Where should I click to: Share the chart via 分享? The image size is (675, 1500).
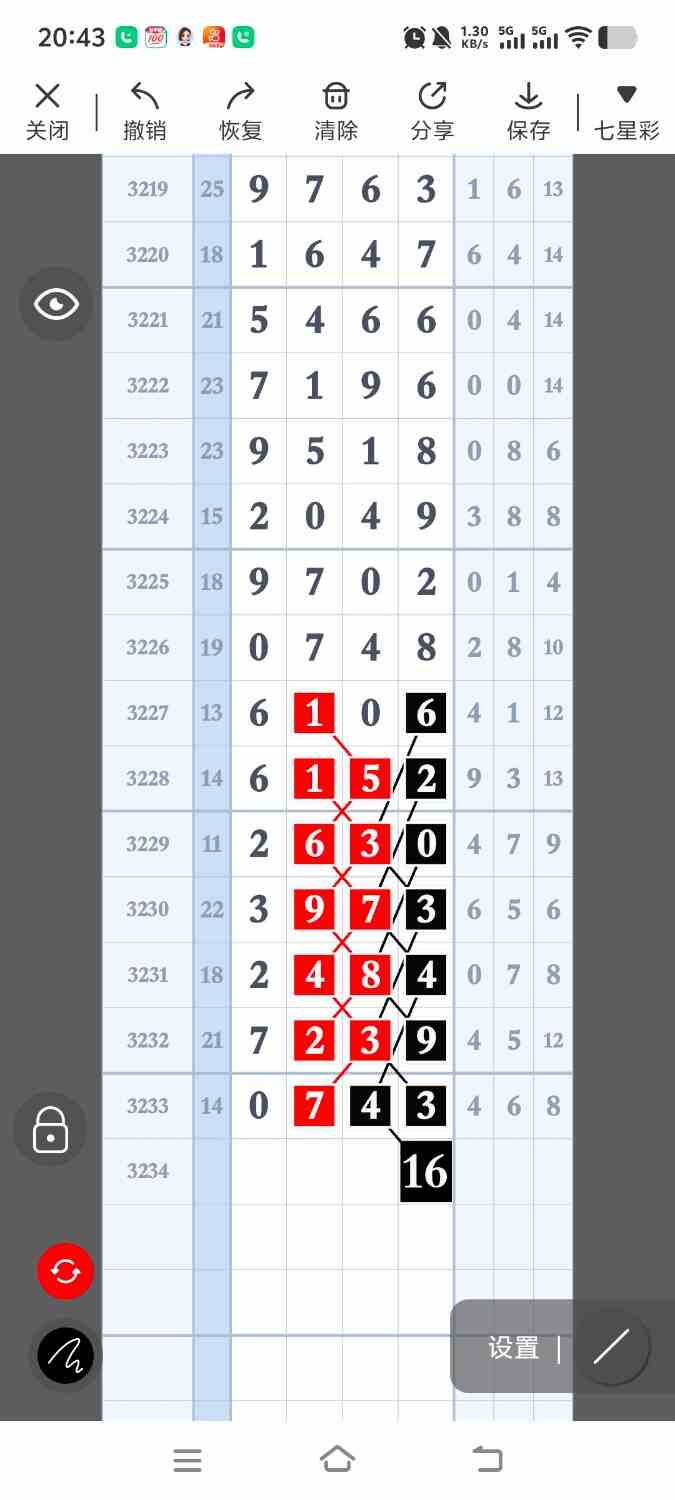click(x=432, y=111)
